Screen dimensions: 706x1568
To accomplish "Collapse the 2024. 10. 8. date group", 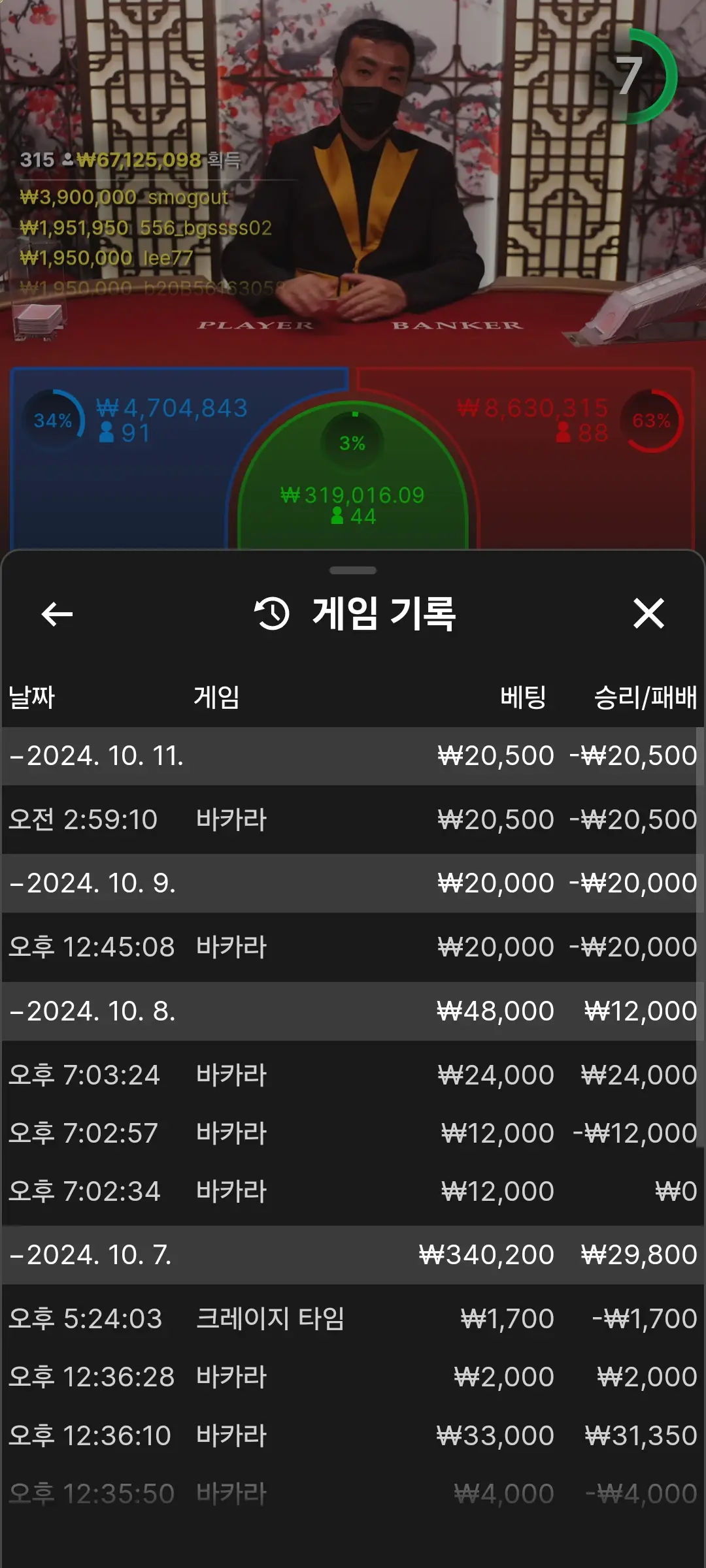I will (x=350, y=1011).
